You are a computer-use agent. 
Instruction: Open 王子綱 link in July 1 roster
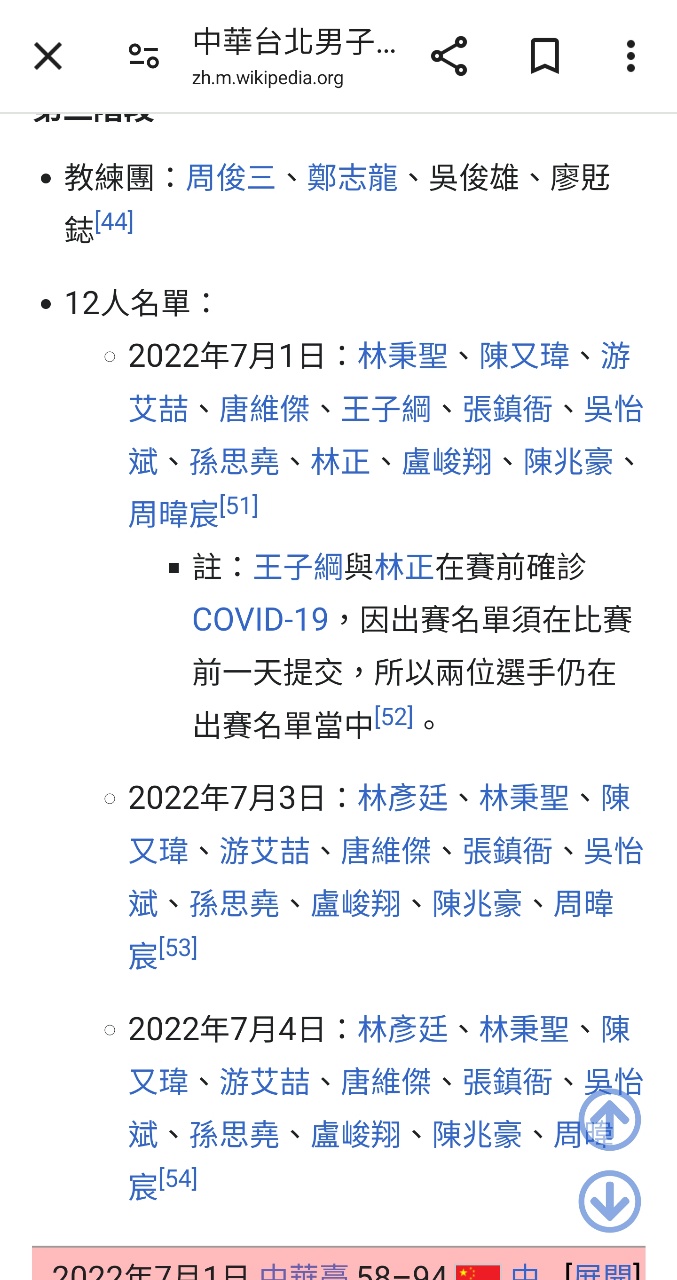(x=386, y=409)
